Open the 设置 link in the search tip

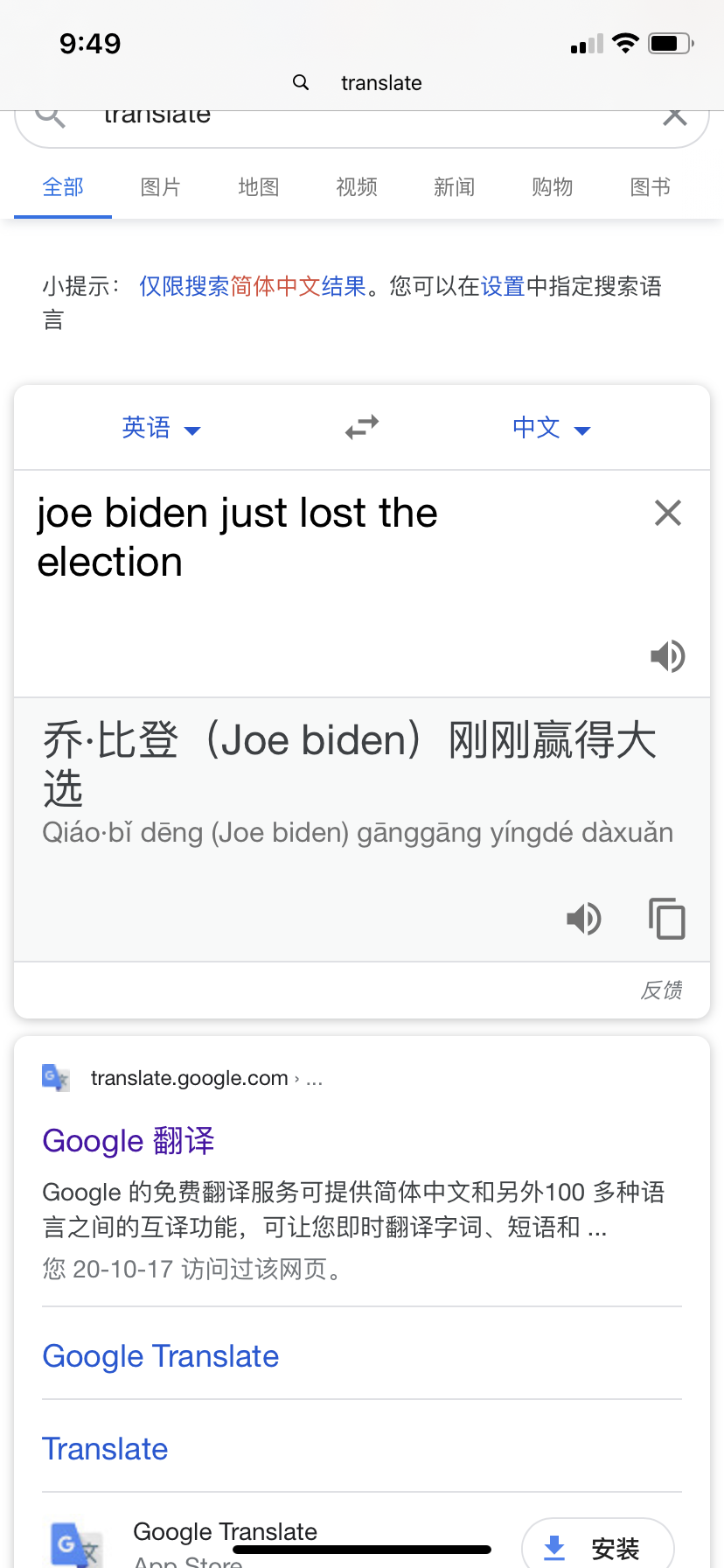click(x=503, y=286)
